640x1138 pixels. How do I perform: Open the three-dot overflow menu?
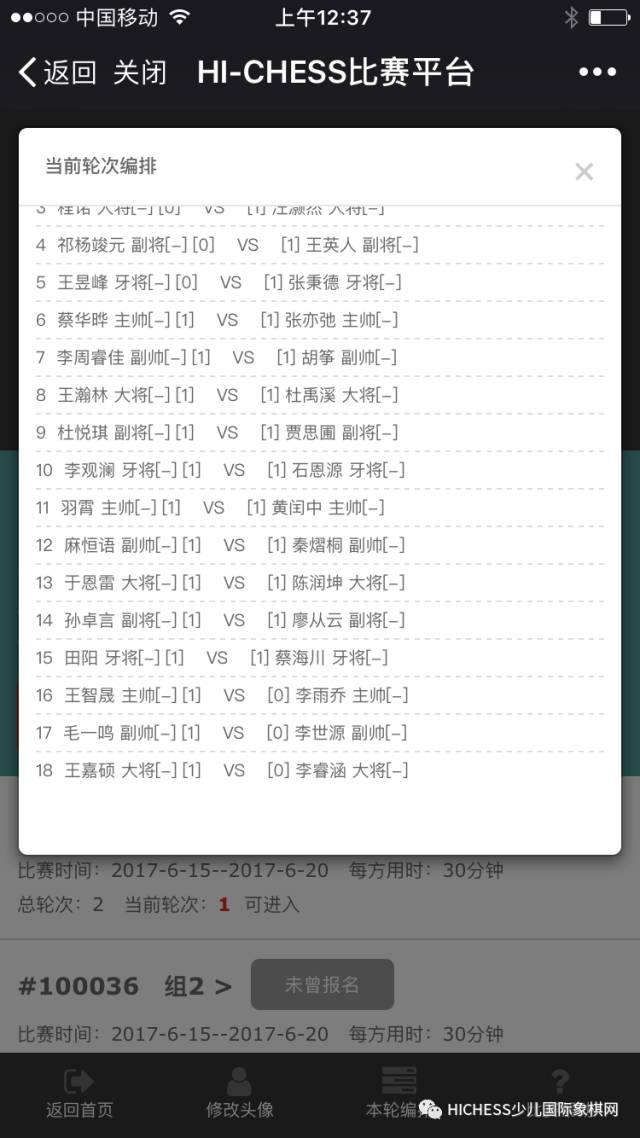pyautogui.click(x=597, y=72)
